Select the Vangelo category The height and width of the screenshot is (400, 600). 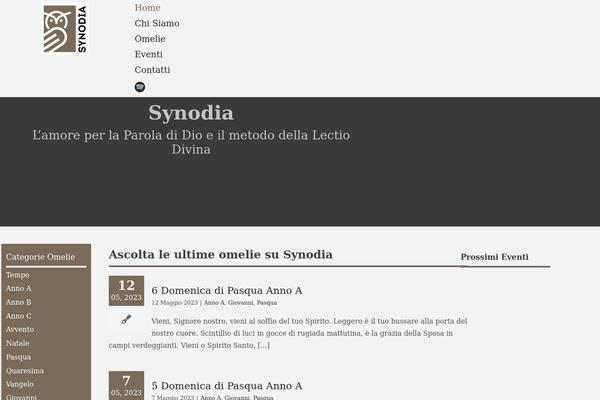[20, 383]
